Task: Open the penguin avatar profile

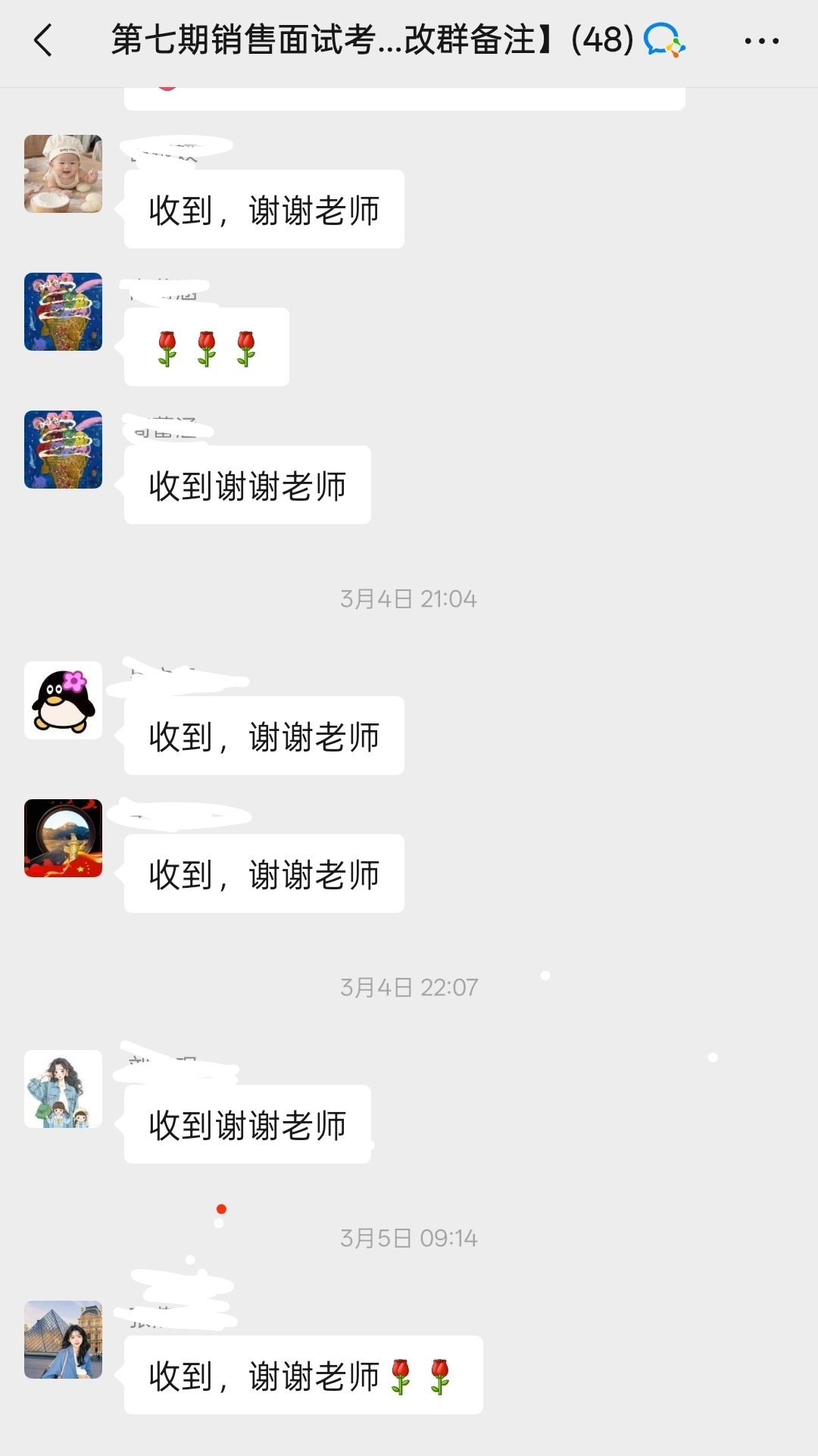Action: [63, 700]
